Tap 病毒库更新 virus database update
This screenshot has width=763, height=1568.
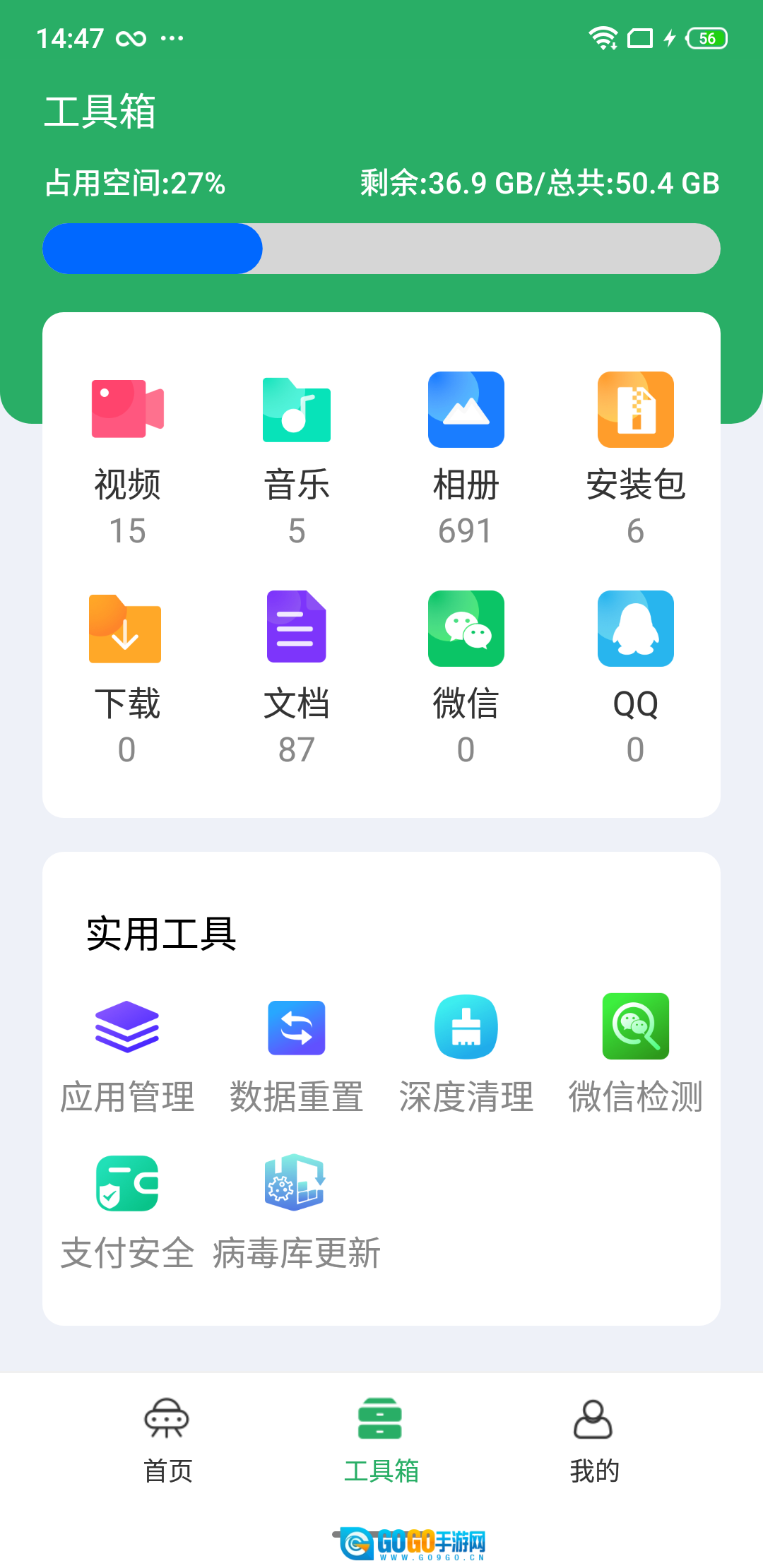tap(296, 1184)
